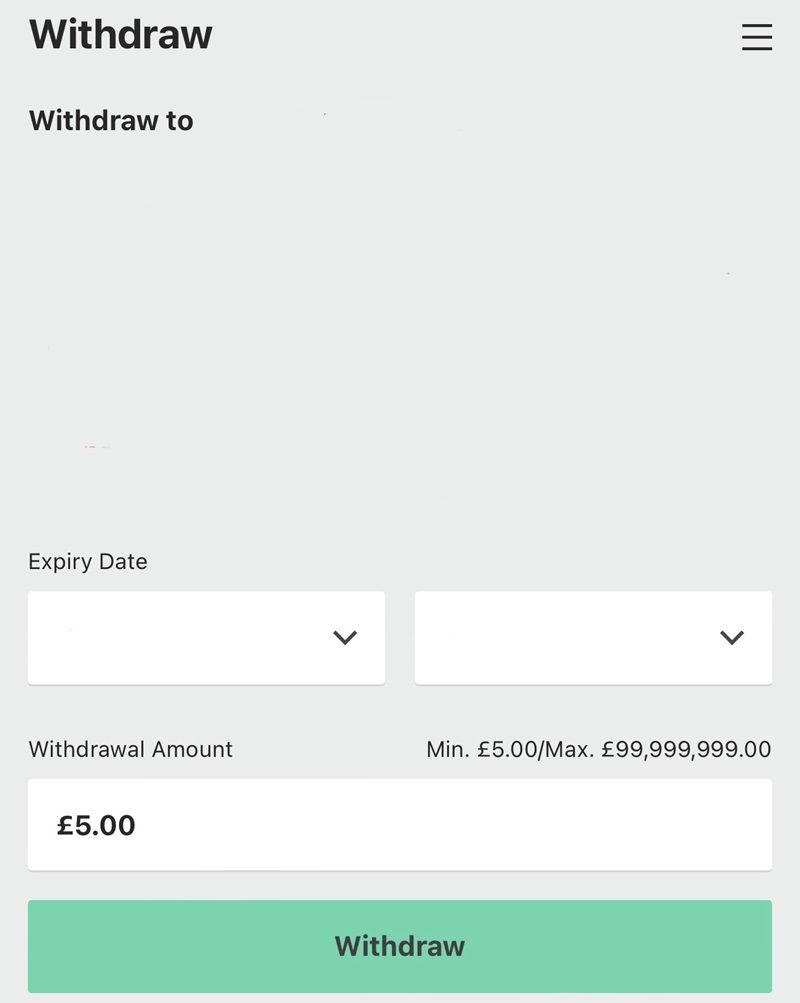The width and height of the screenshot is (800, 1003).
Task: Select the Withdraw to section header
Action: tap(110, 120)
